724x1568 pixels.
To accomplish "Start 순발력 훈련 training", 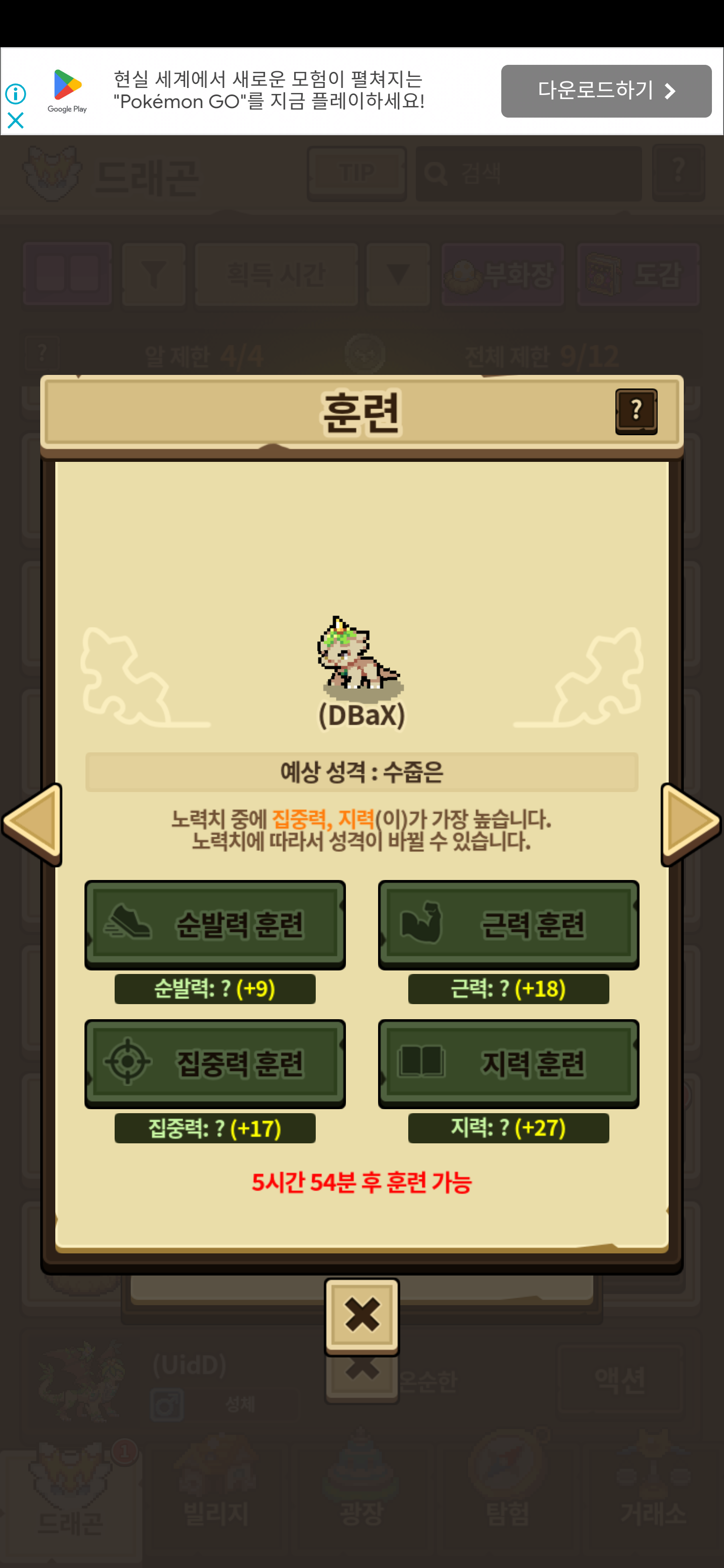I will pyautogui.click(x=215, y=925).
